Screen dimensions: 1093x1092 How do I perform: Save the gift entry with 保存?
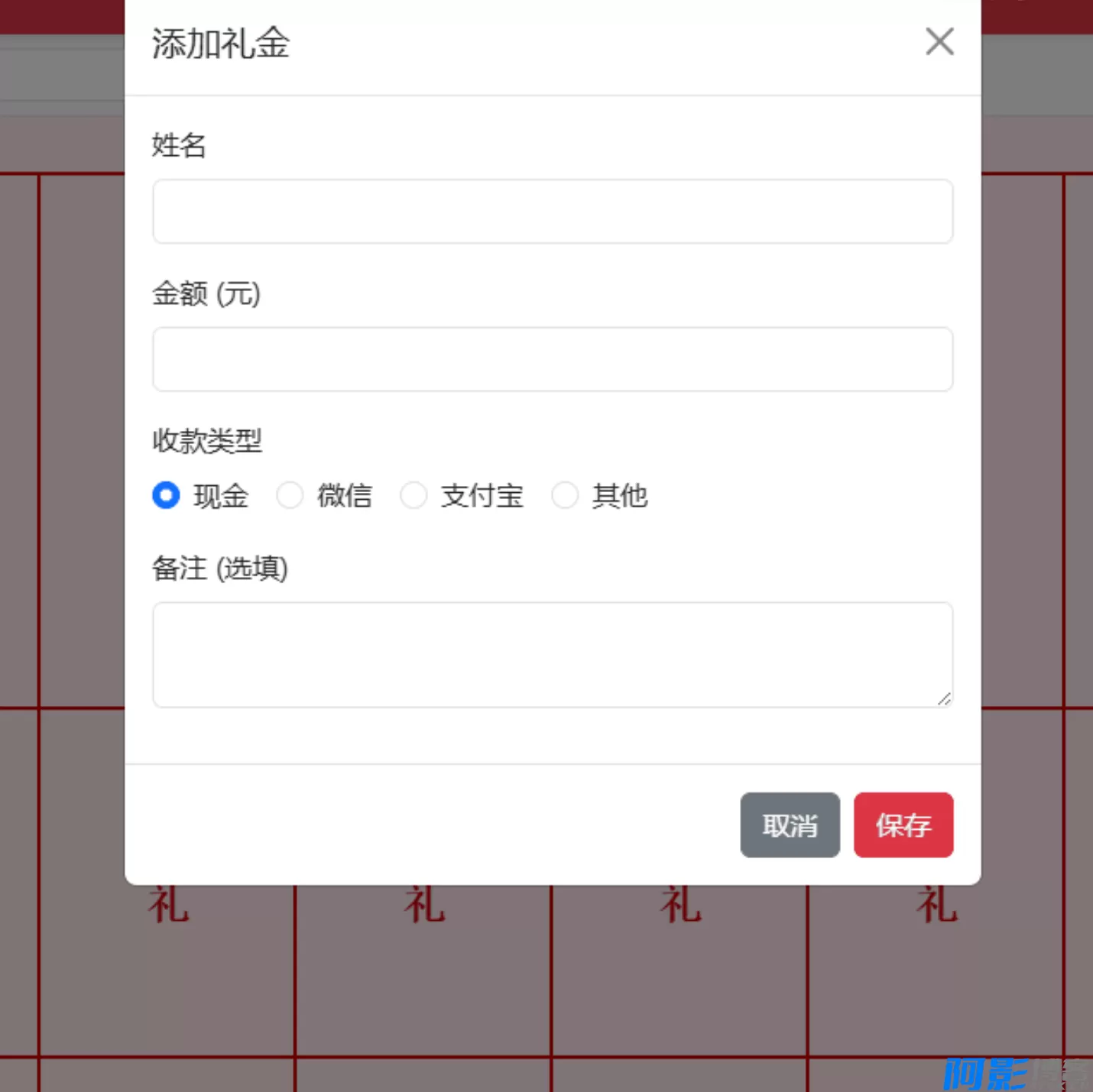point(903,825)
